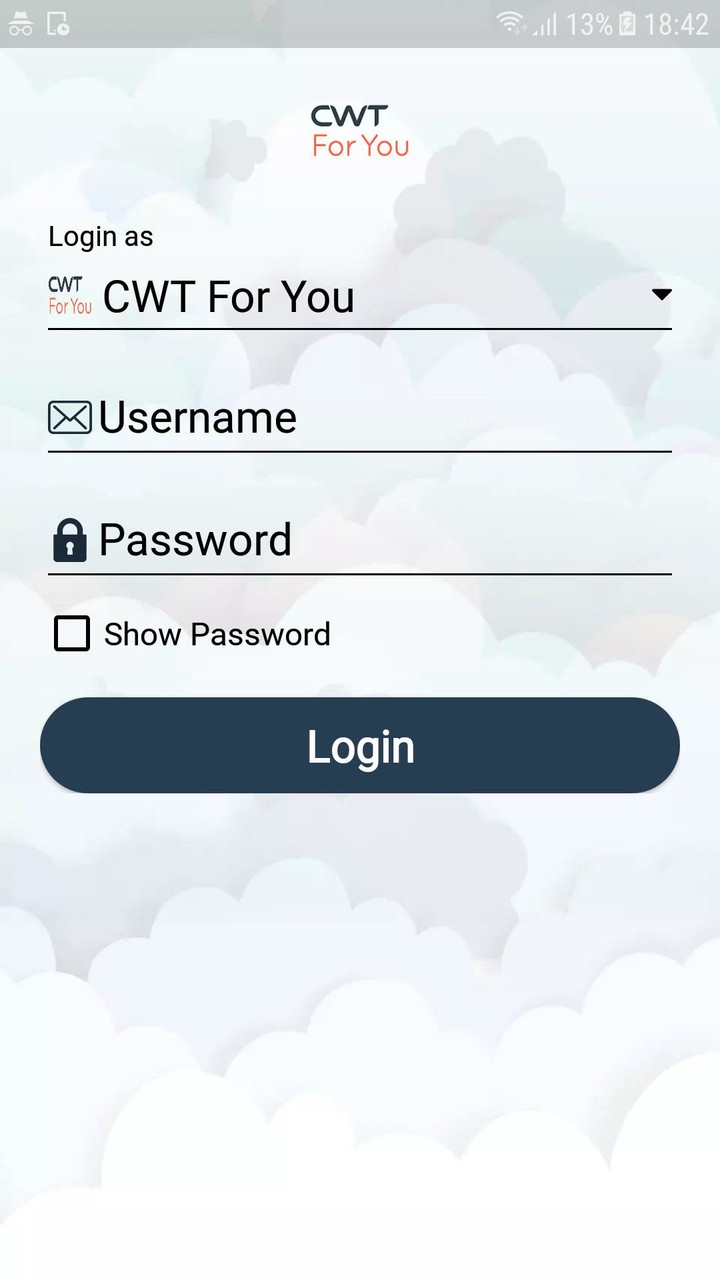Select CWT For You from the login type
Image resolution: width=720 pixels, height=1280 pixels.
click(x=228, y=296)
